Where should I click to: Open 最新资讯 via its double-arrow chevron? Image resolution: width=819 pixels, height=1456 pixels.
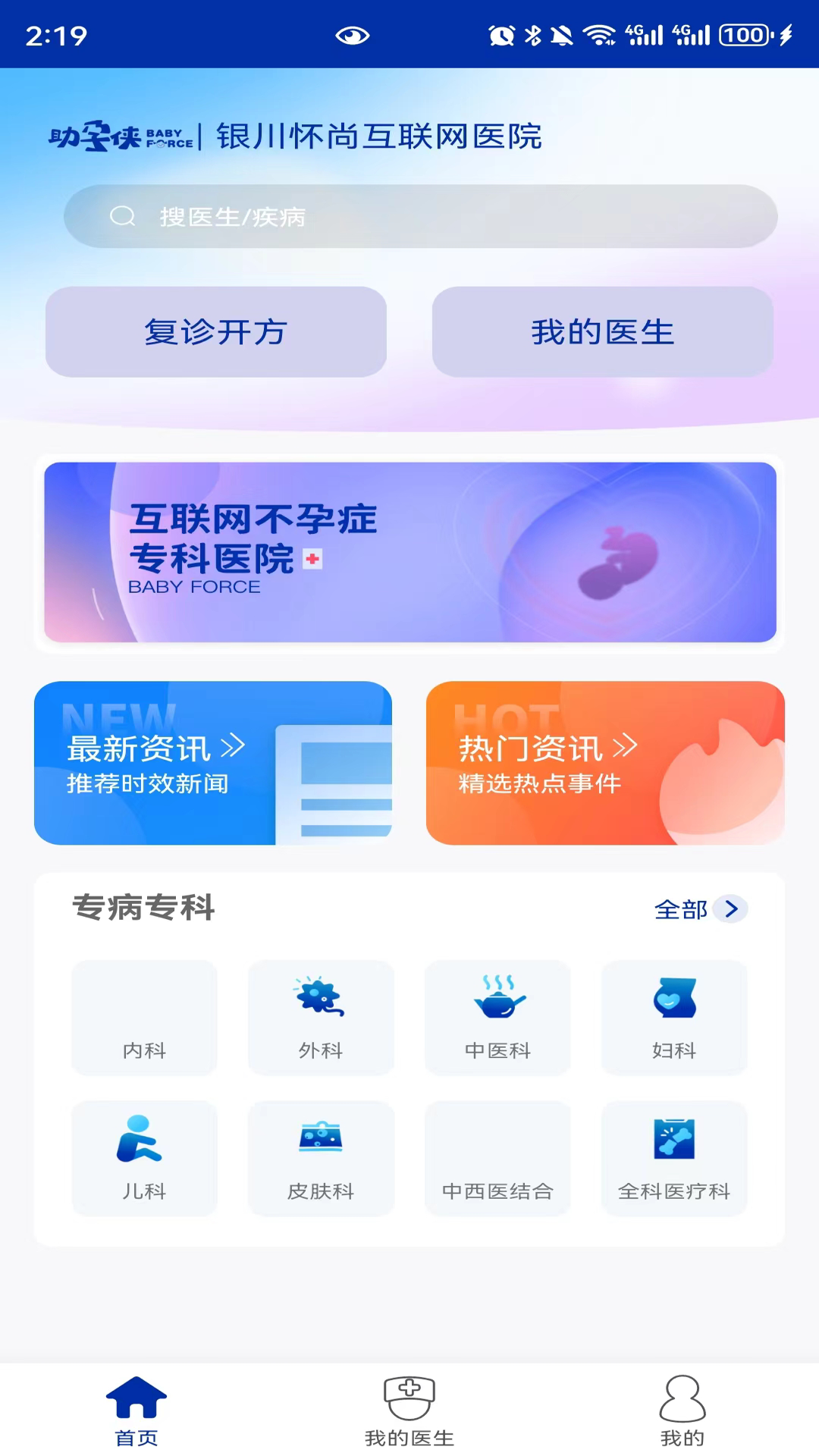235,747
